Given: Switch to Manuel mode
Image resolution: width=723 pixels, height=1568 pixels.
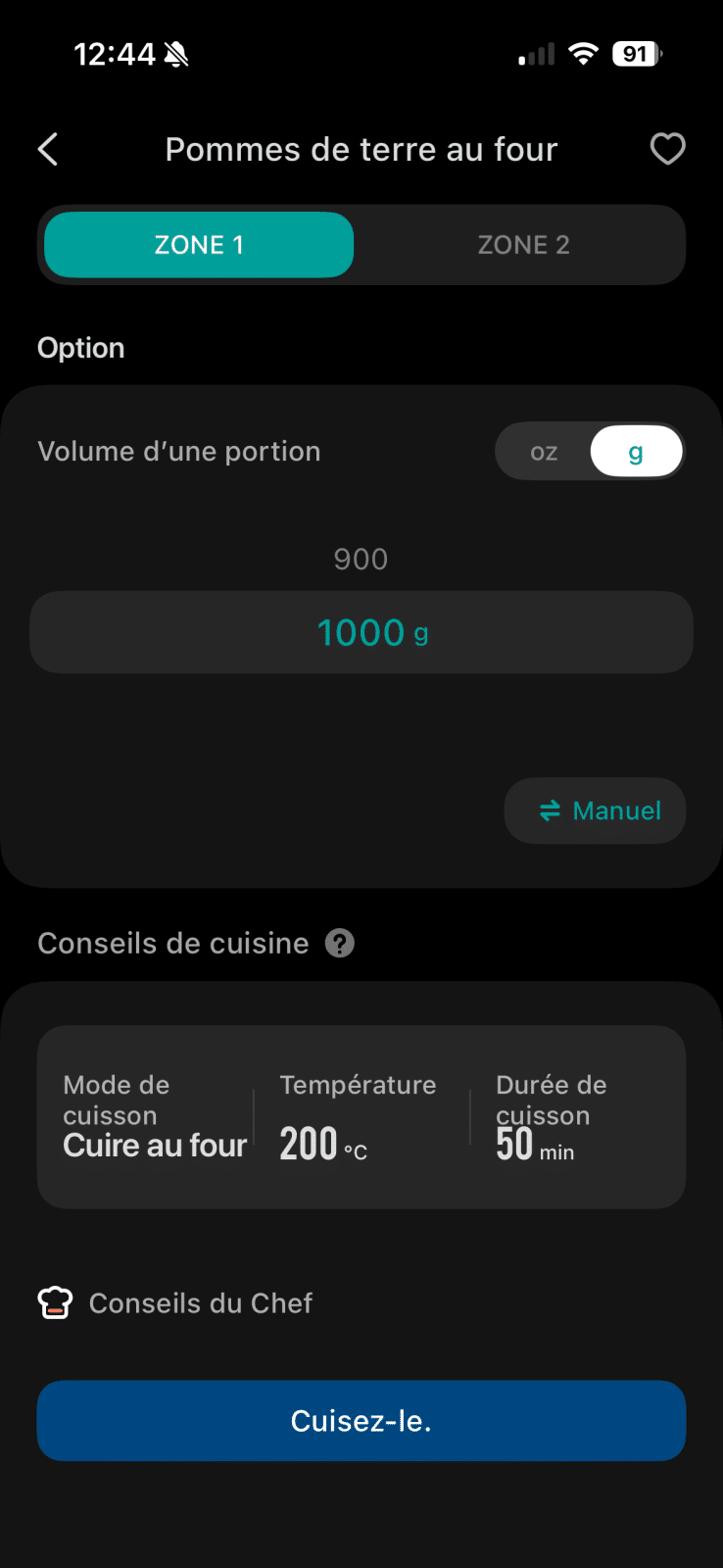Looking at the screenshot, I should pyautogui.click(x=596, y=810).
